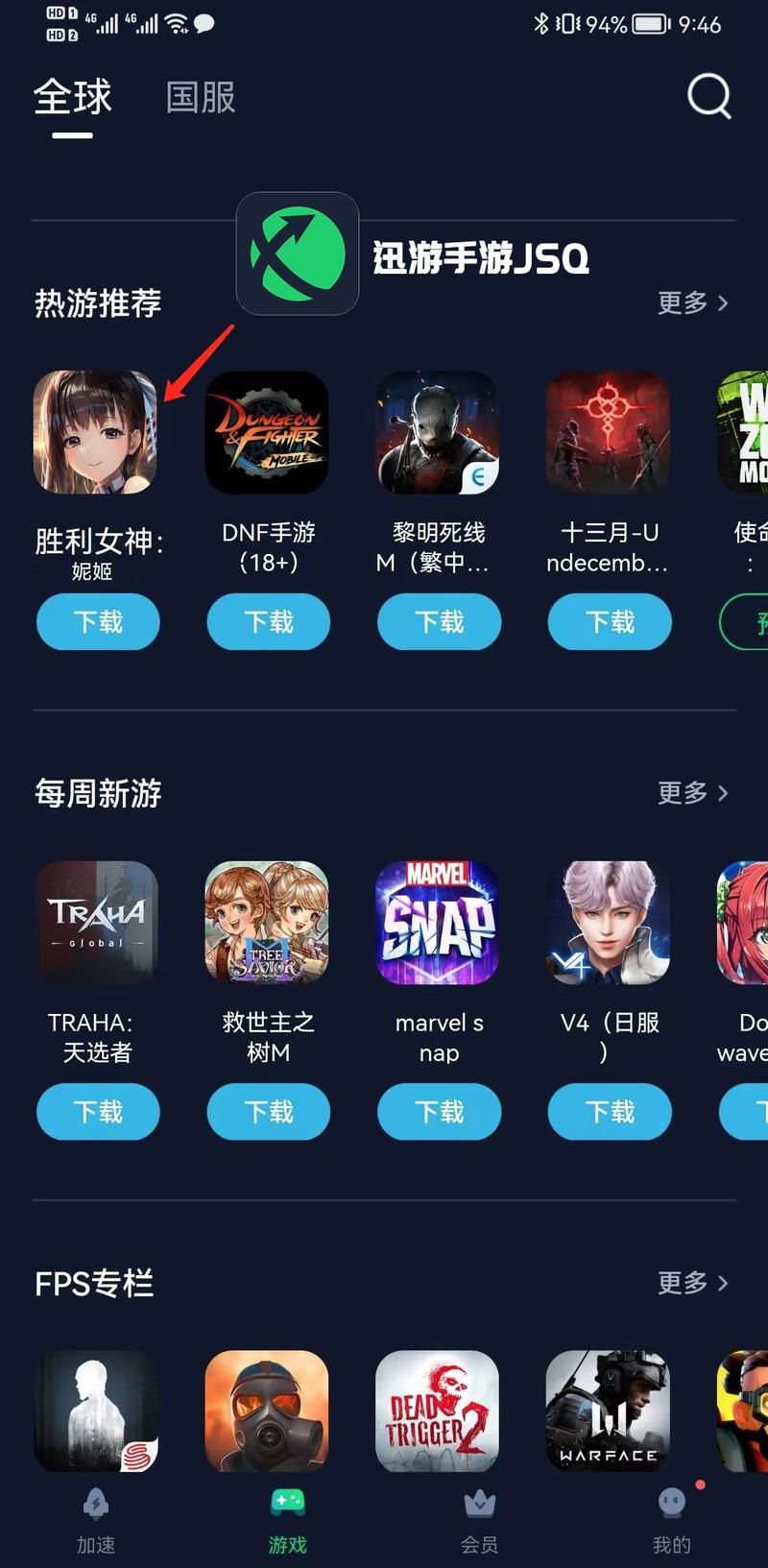Tap 下载 under 救世主之树M

pyautogui.click(x=269, y=1112)
